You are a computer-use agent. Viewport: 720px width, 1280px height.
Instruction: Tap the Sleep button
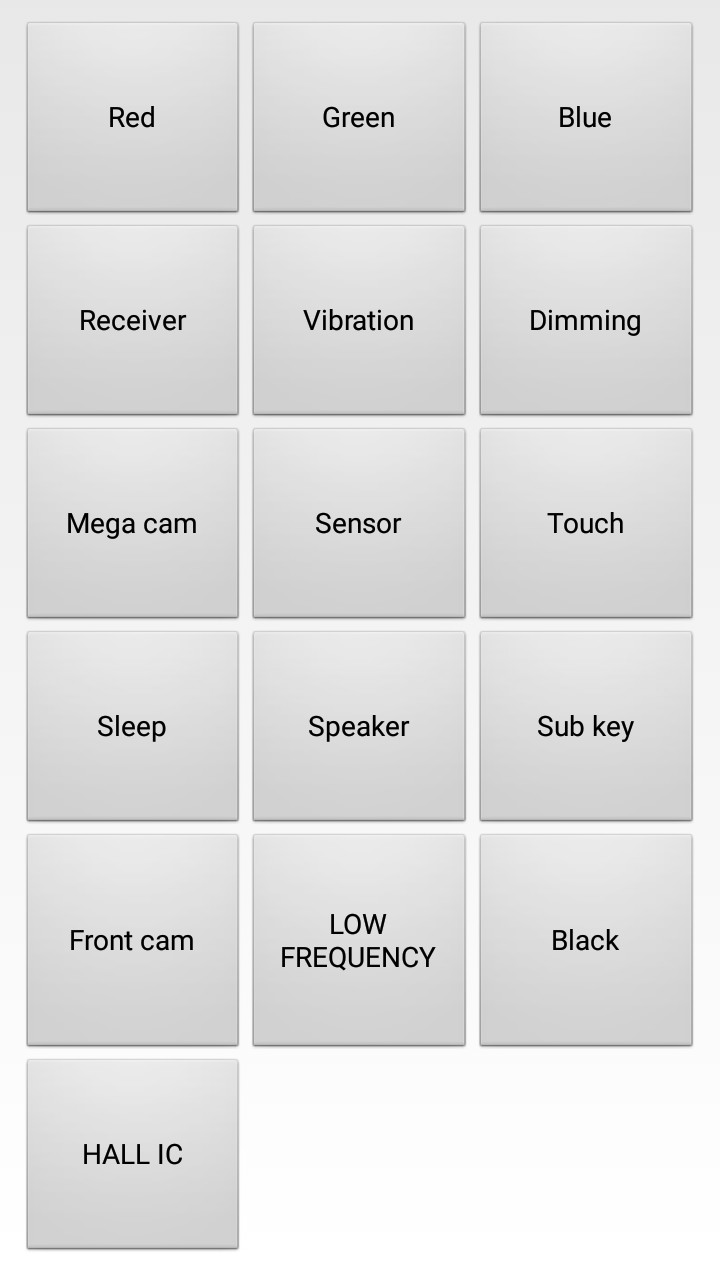point(132,726)
